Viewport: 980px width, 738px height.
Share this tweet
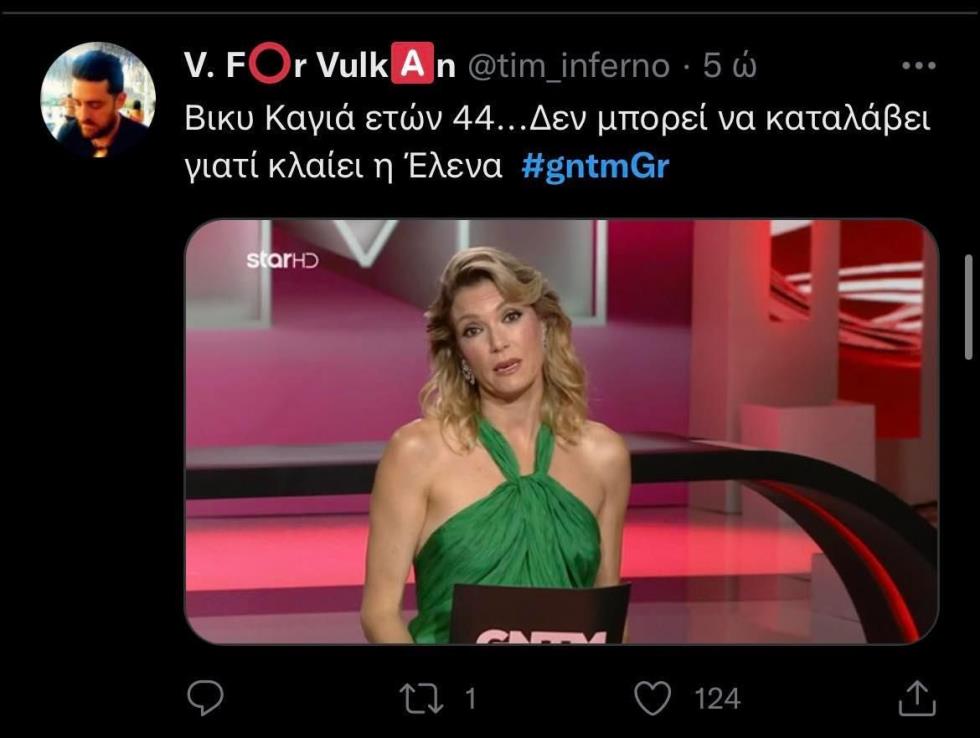point(916,698)
